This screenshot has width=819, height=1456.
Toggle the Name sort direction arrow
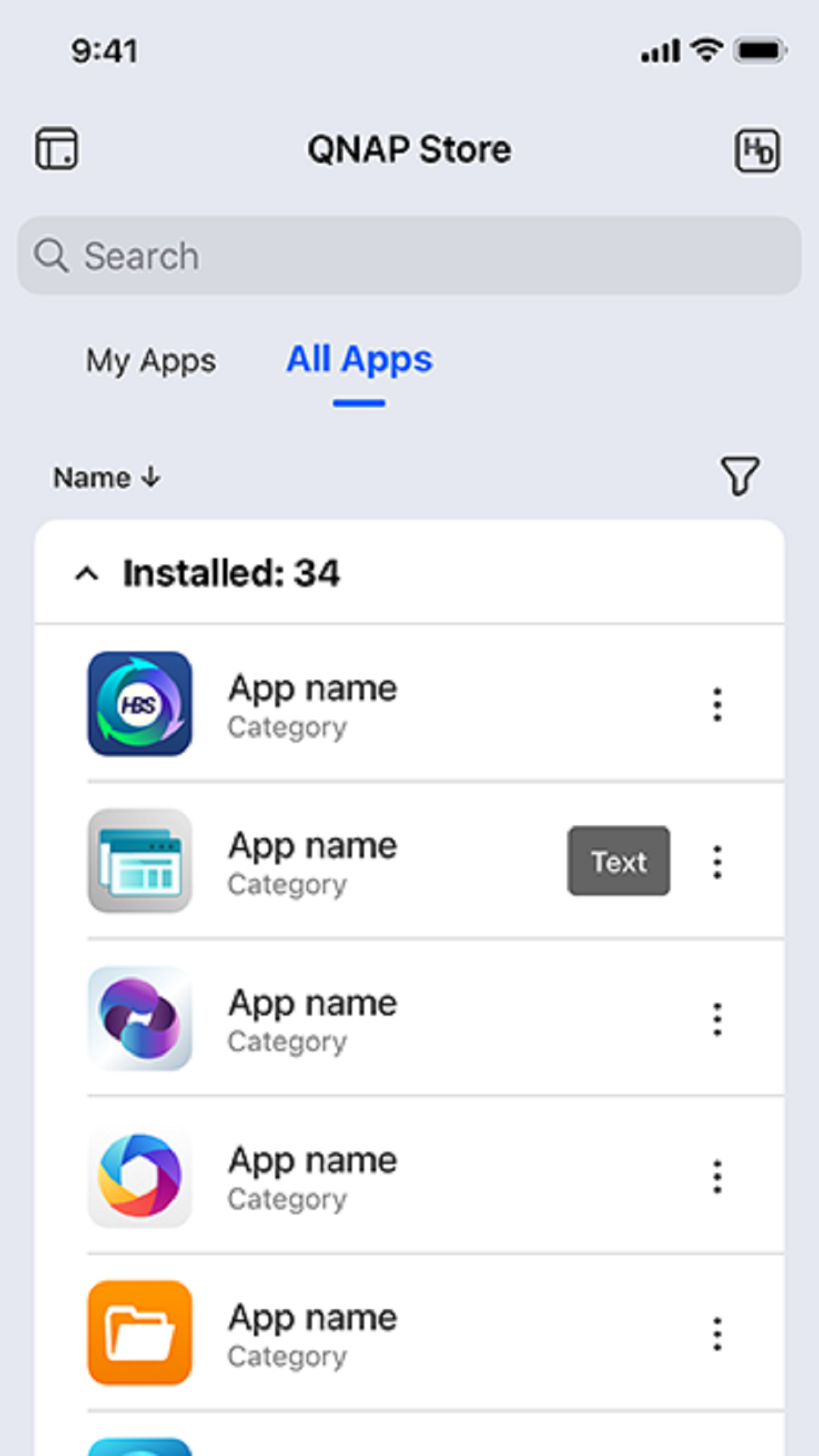click(150, 478)
